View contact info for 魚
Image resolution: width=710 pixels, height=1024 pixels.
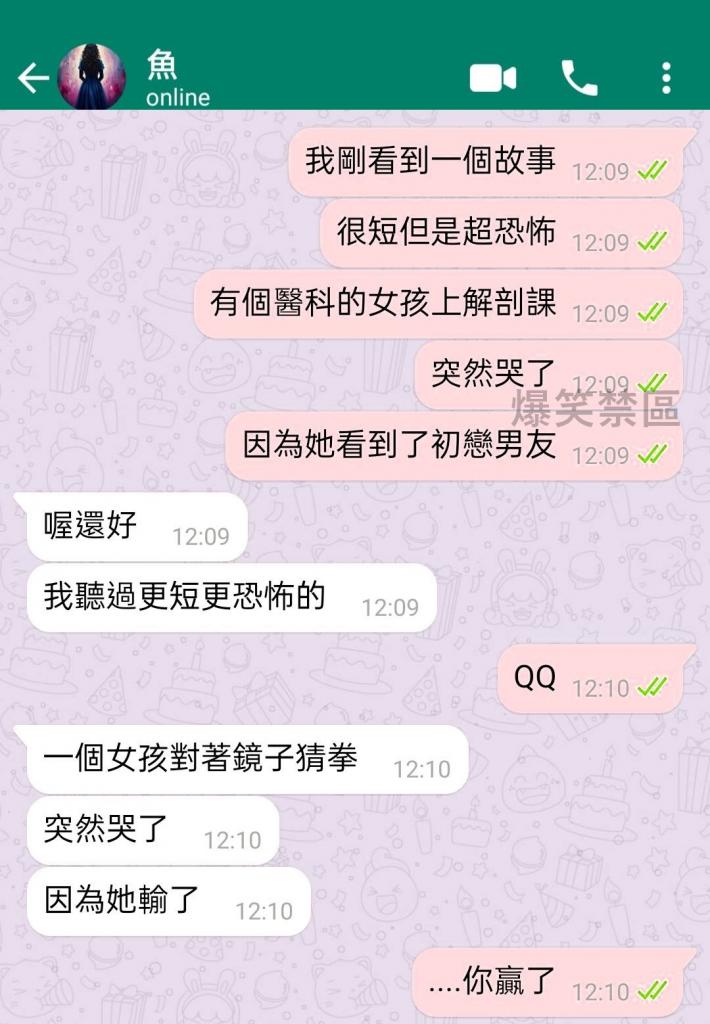pos(178,79)
